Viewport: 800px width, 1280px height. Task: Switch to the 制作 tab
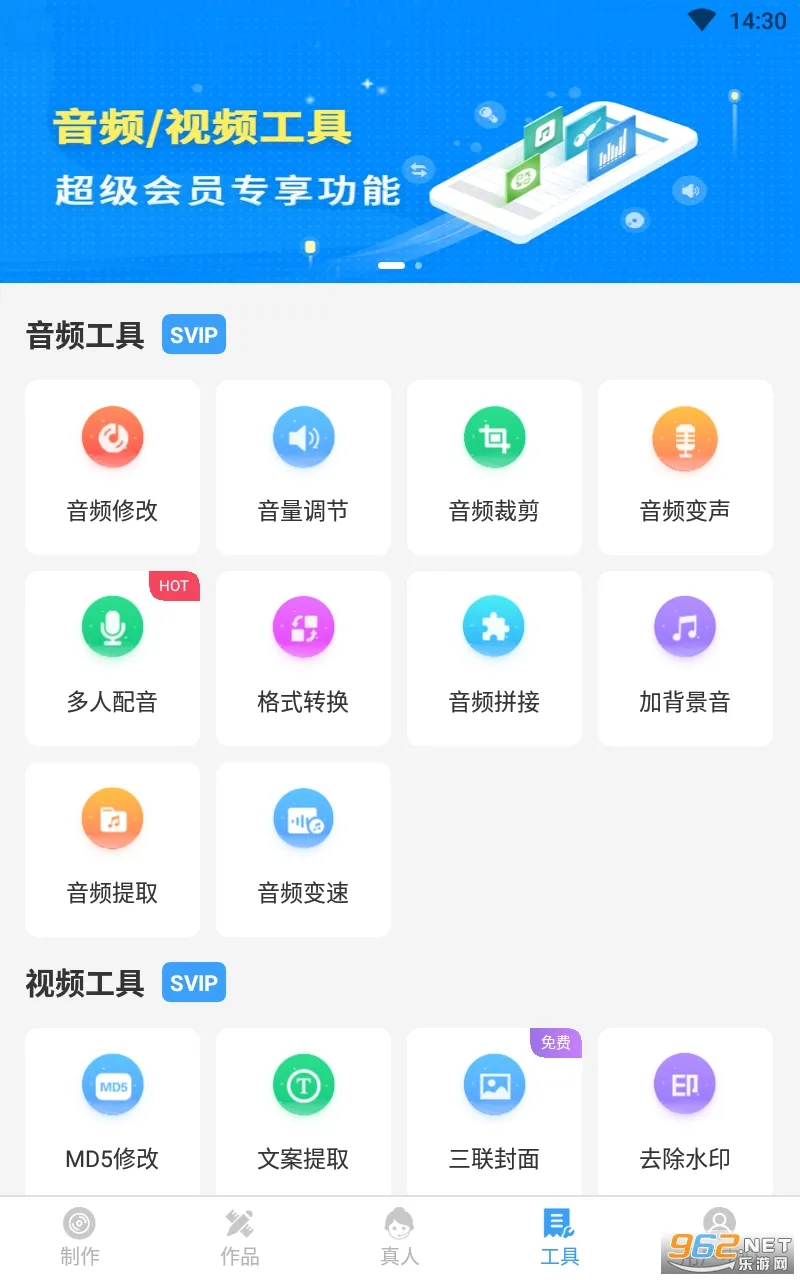[80, 1237]
